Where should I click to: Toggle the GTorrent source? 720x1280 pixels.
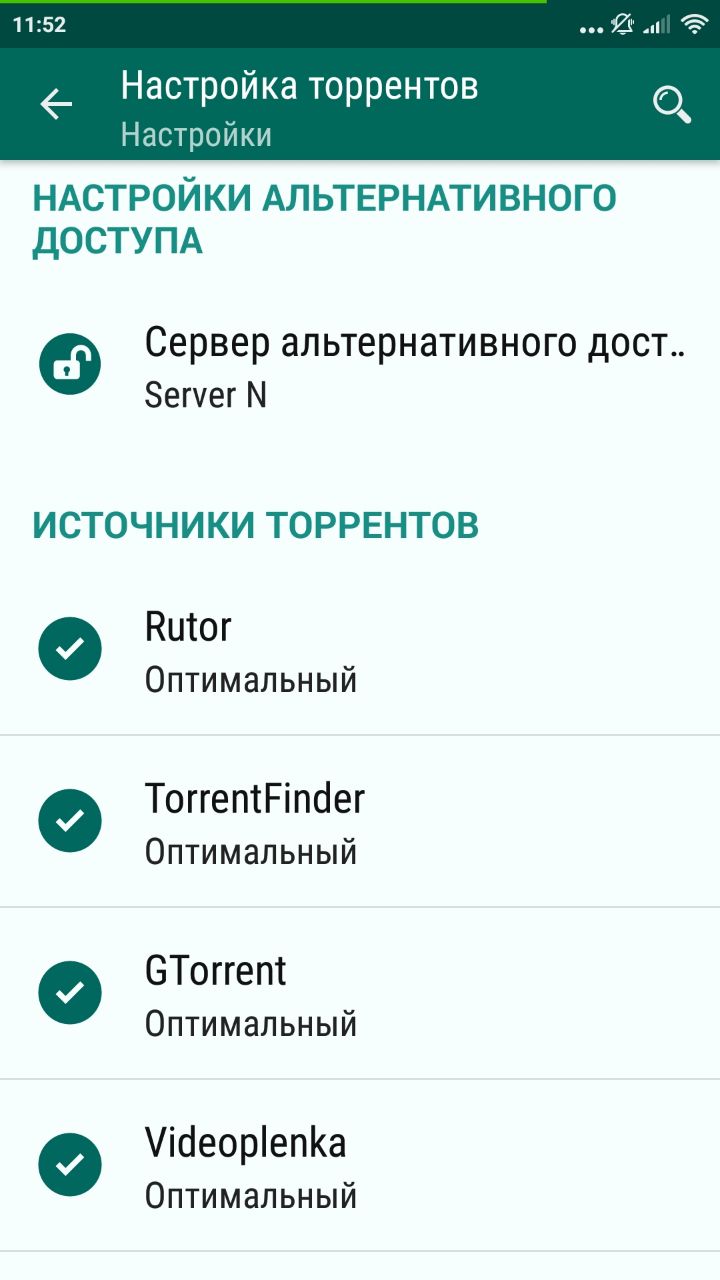[x=360, y=994]
